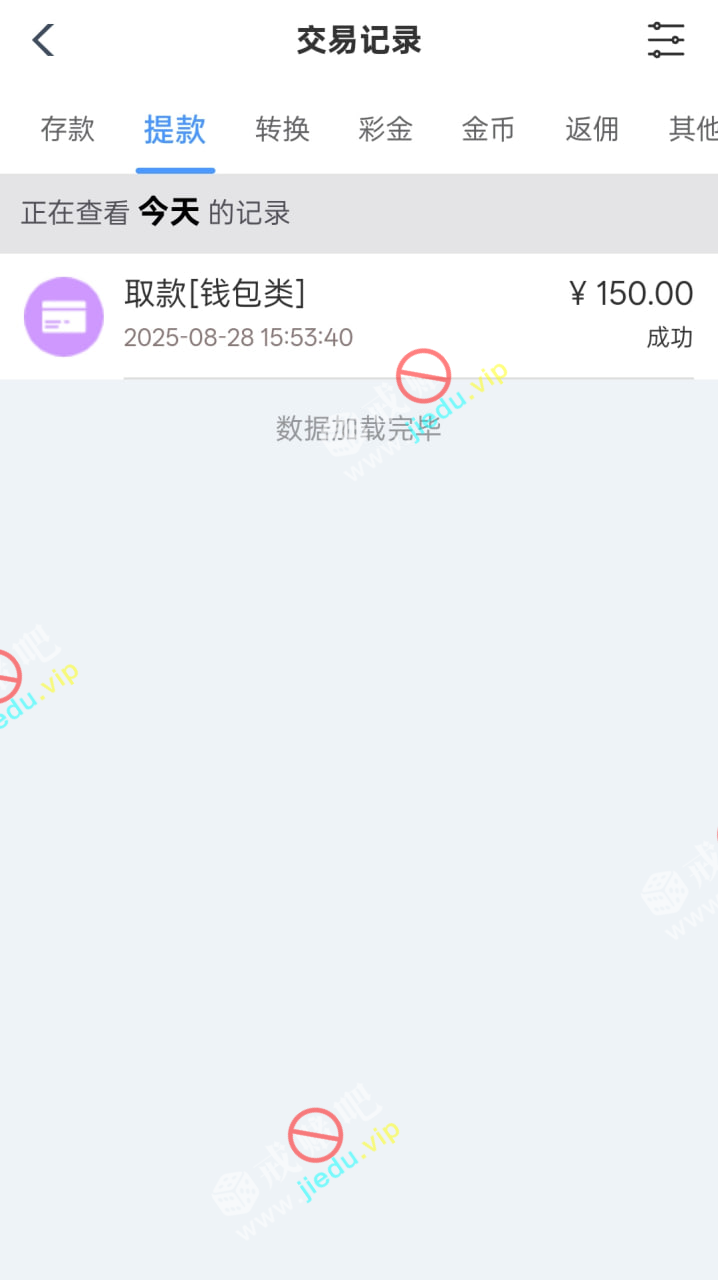Open the 彩金 tab
Screen dimensions: 718x1280
385,129
